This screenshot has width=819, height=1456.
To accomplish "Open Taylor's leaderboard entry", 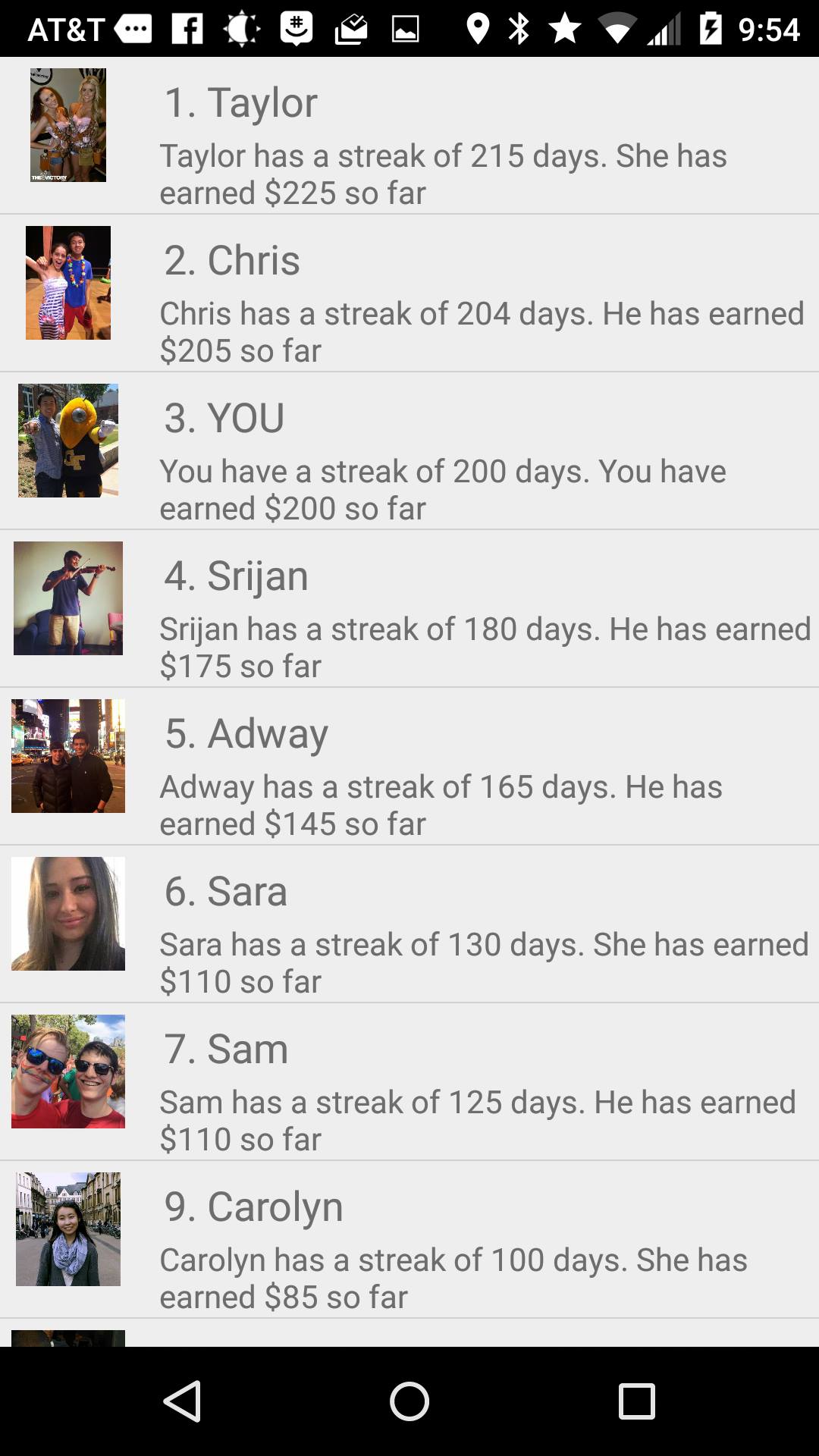I will click(x=409, y=136).
